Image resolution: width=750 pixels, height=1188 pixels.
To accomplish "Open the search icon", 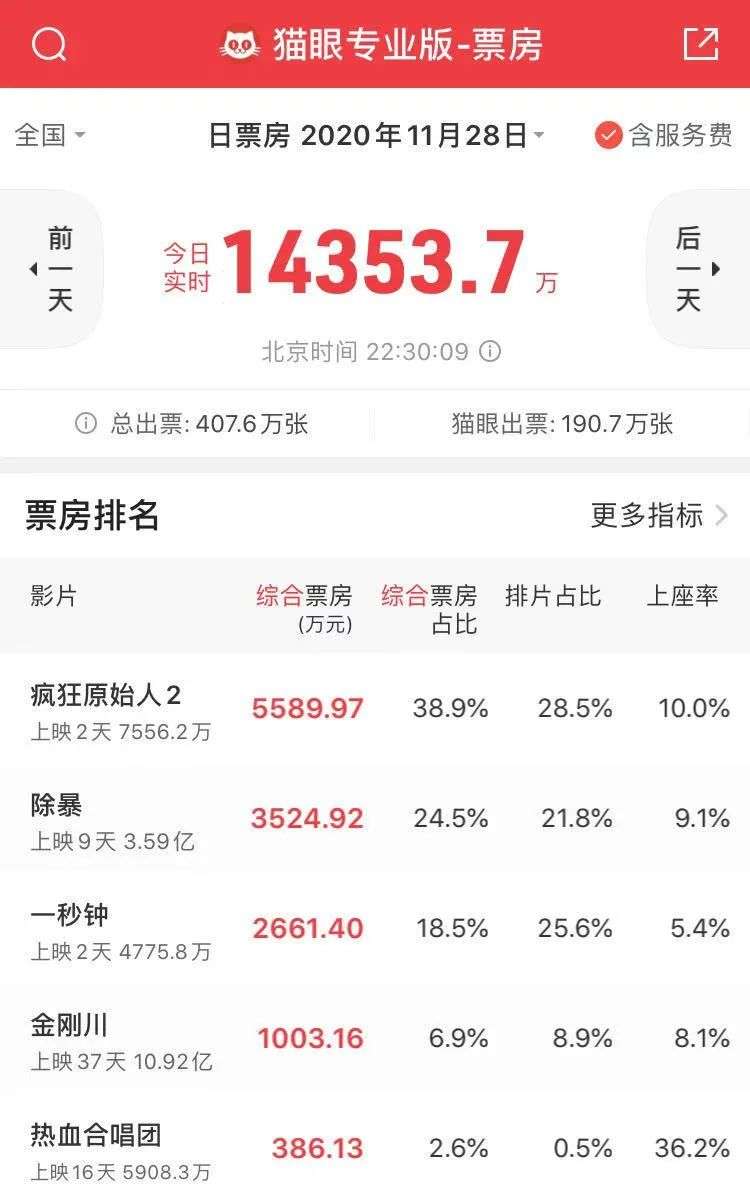I will pyautogui.click(x=49, y=44).
